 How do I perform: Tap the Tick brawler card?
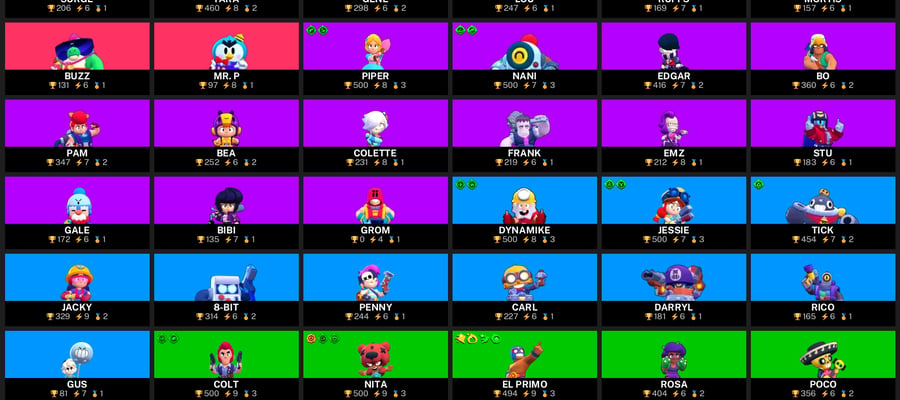coord(823,212)
